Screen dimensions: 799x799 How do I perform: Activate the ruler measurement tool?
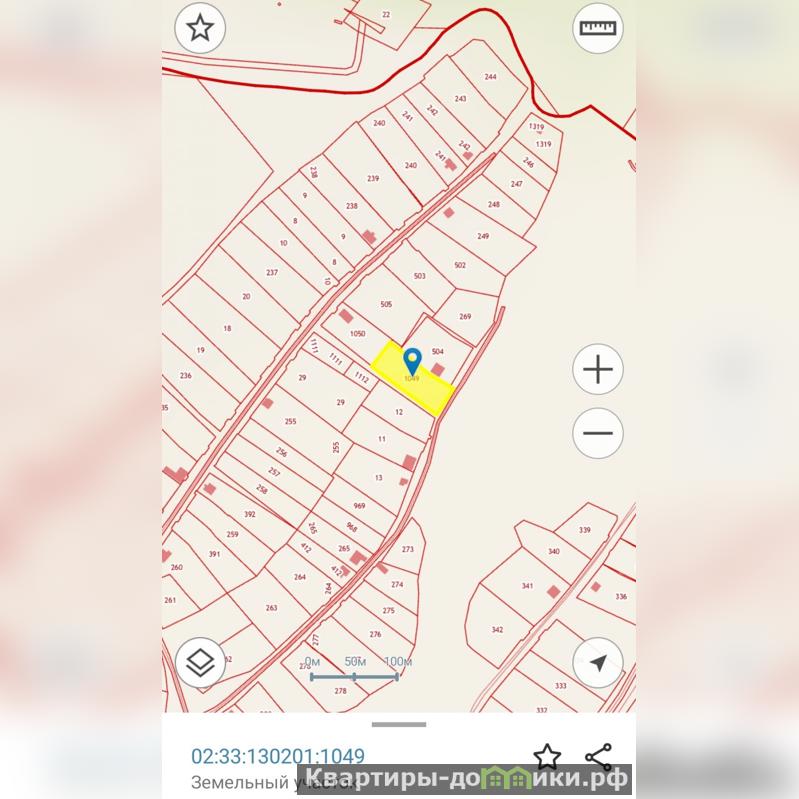pos(598,28)
